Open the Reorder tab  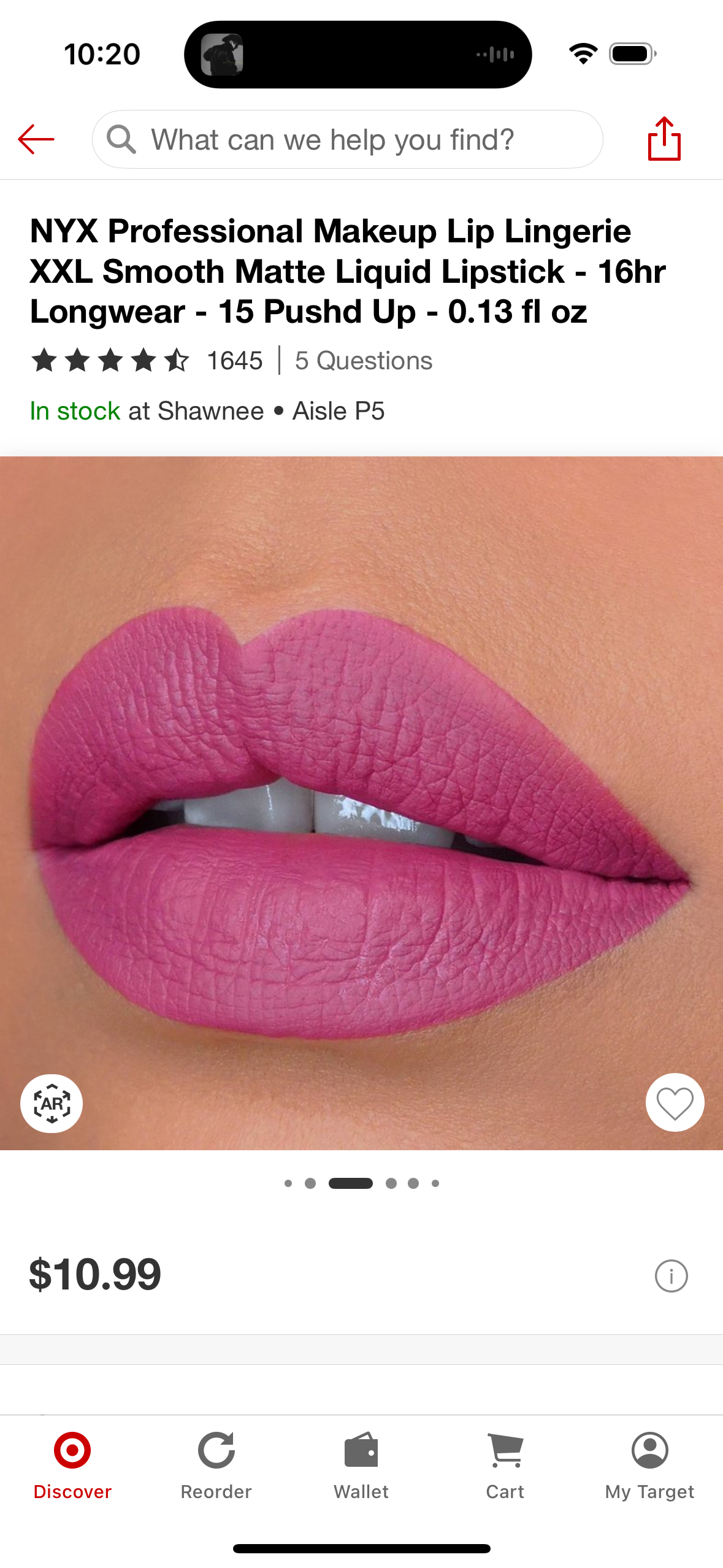coord(216,1466)
